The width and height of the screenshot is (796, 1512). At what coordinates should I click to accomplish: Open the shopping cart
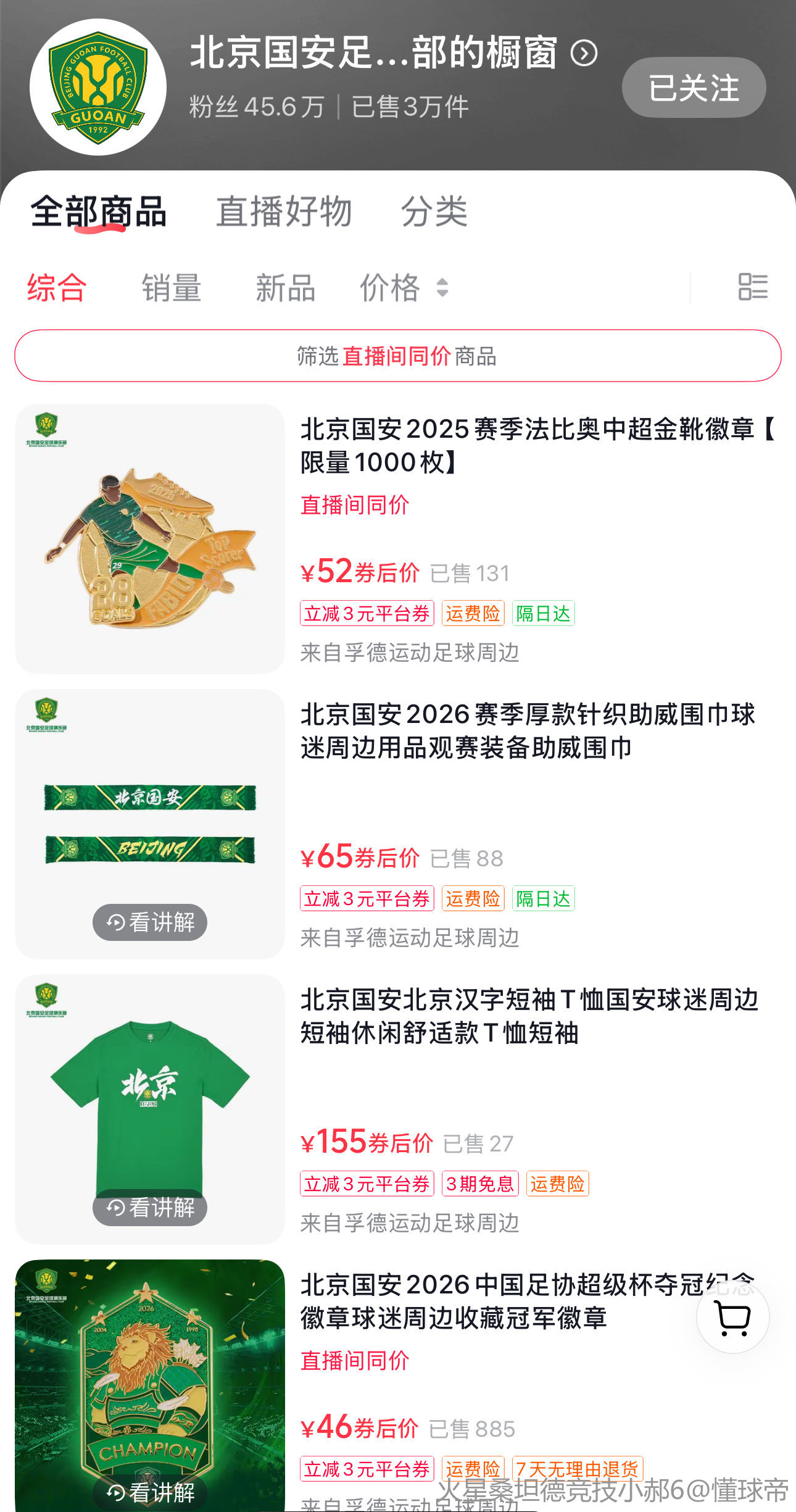(x=732, y=1317)
